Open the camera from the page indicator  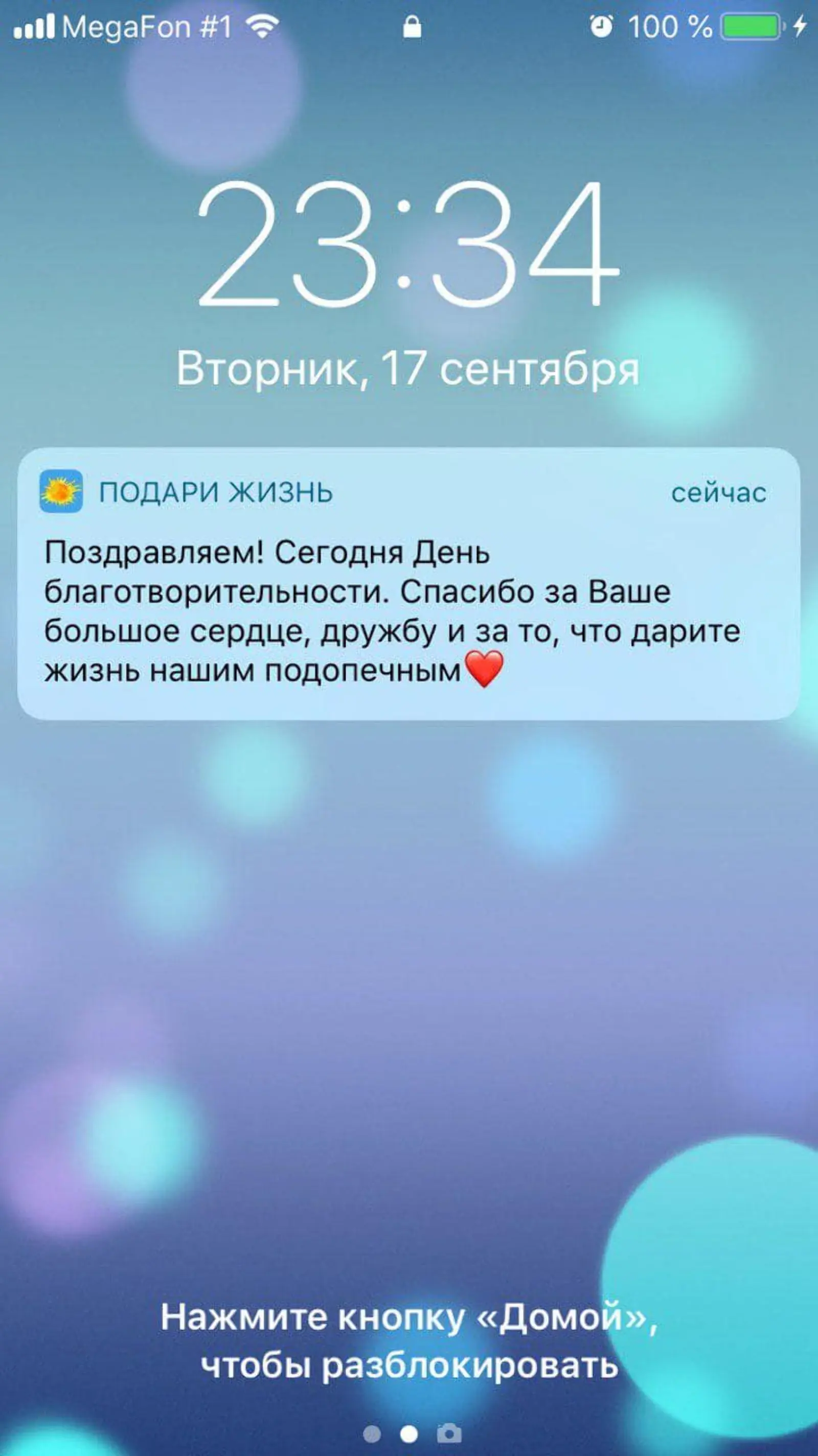click(x=449, y=1434)
